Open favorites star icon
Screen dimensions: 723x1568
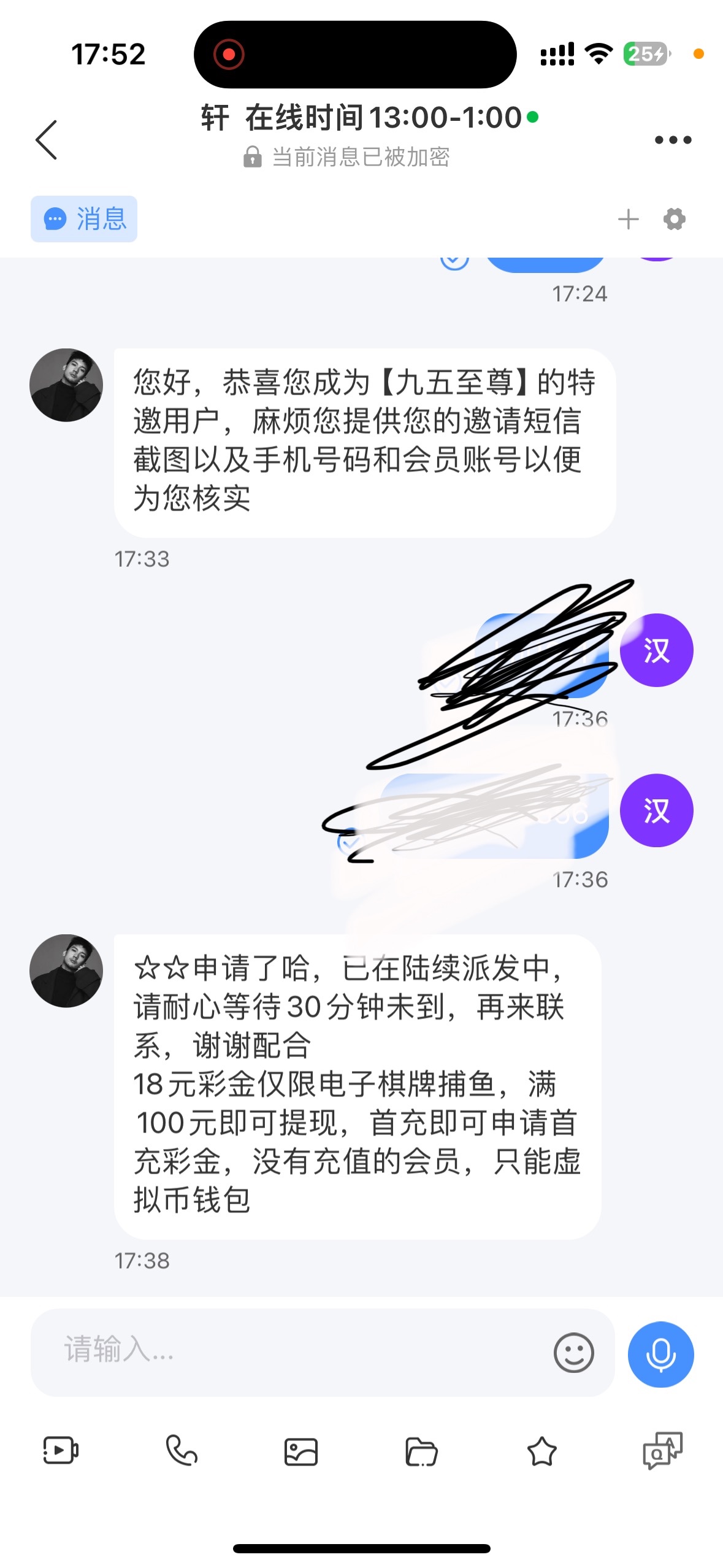pos(542,1451)
